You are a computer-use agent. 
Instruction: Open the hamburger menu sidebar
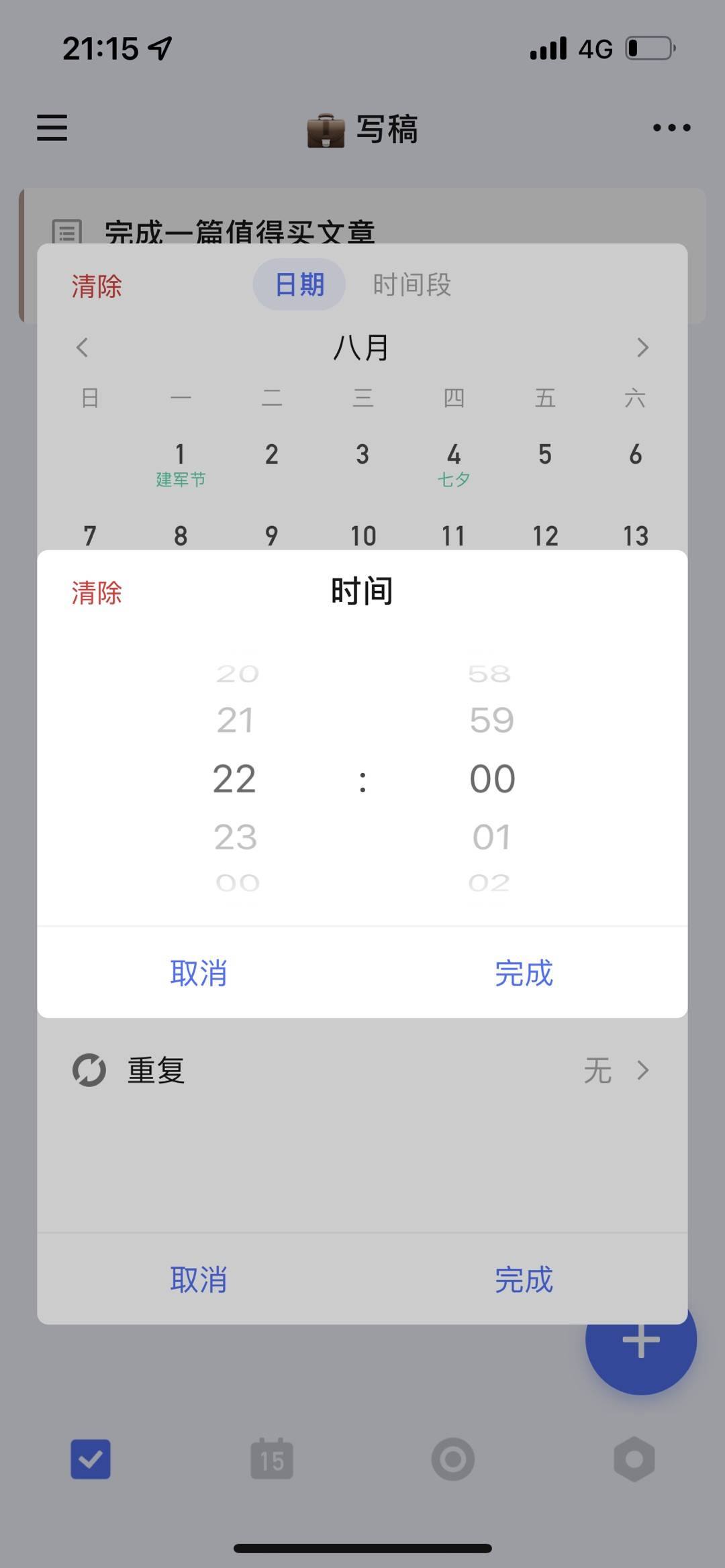coord(52,127)
